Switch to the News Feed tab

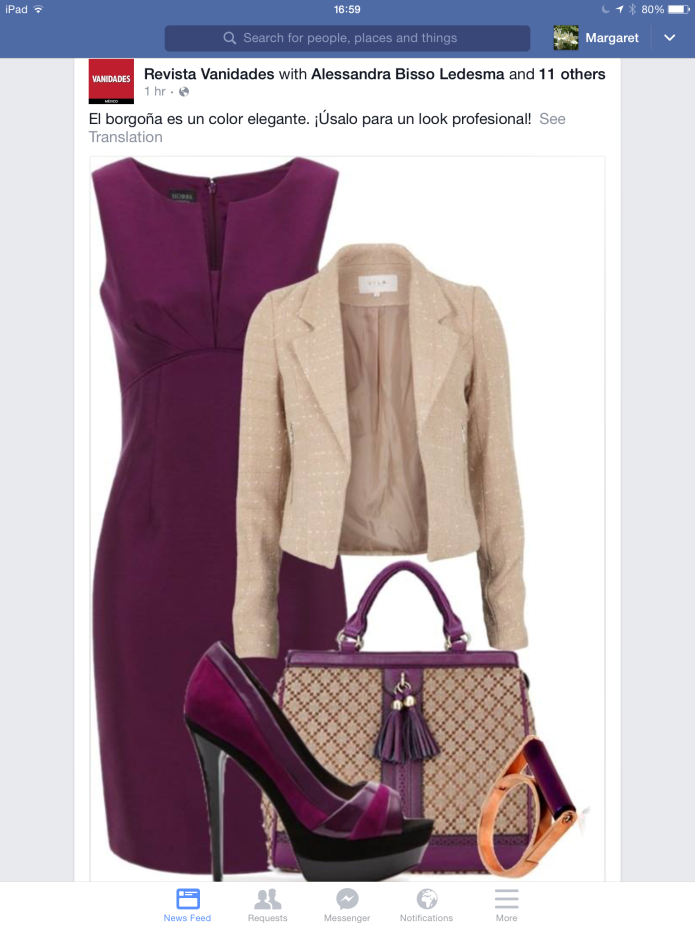(187, 904)
